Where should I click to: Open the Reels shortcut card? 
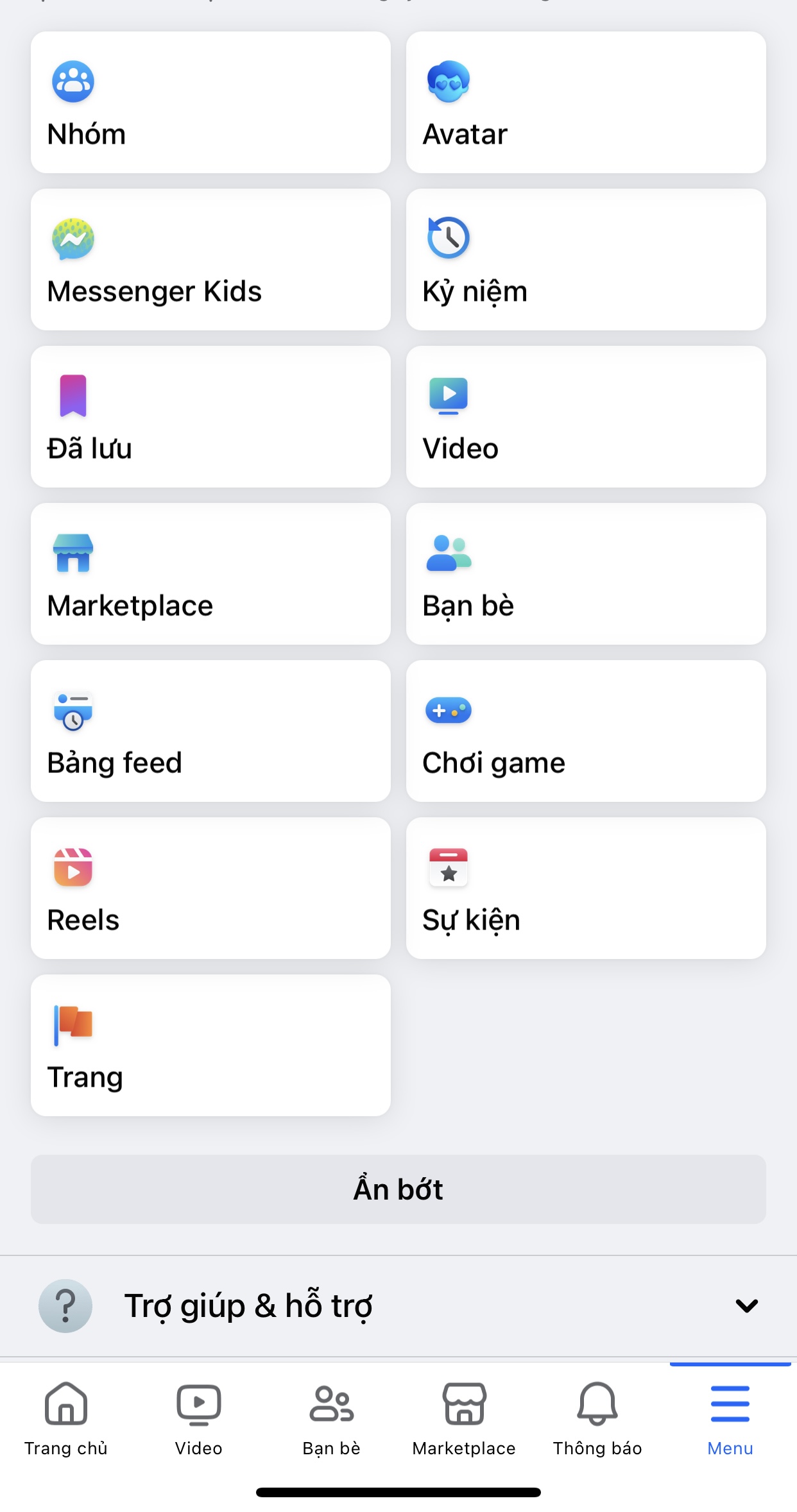click(210, 888)
